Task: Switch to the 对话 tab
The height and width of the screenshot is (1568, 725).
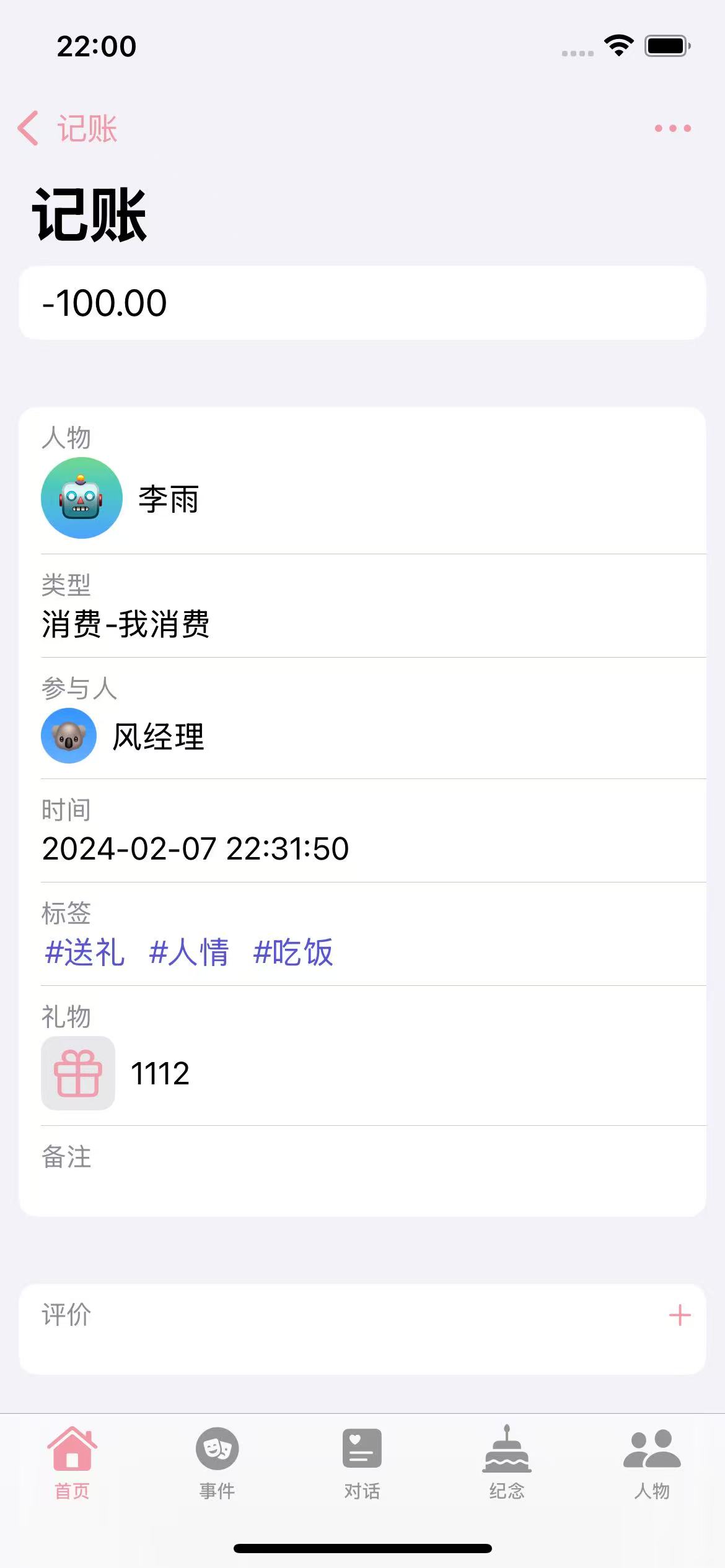Action: pyautogui.click(x=362, y=1463)
